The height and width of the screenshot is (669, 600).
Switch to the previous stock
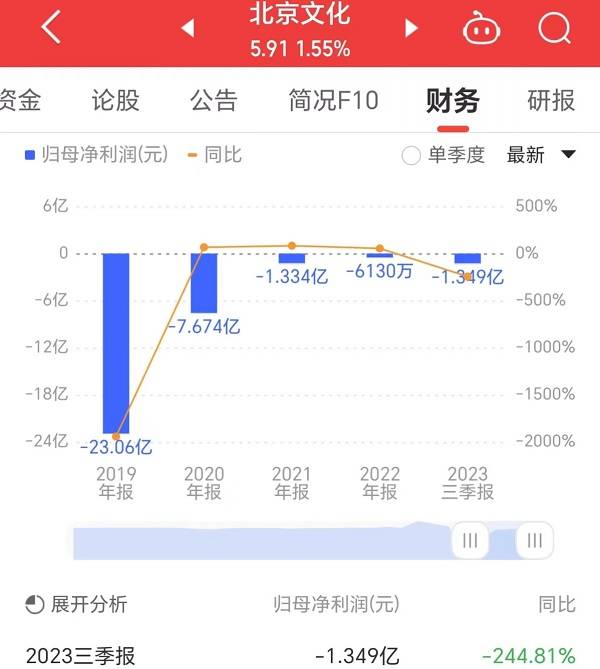187,29
